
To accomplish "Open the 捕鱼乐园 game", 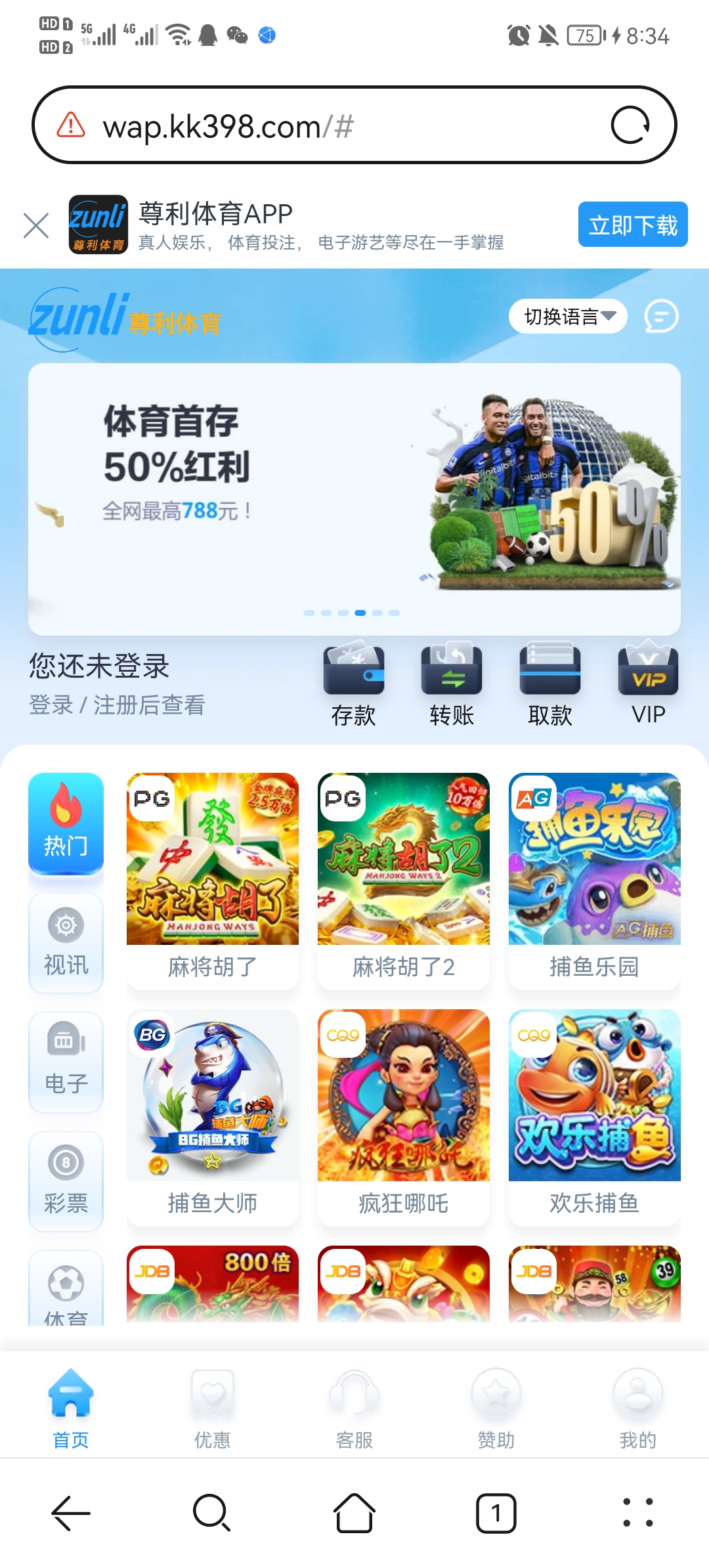I will pos(594,880).
